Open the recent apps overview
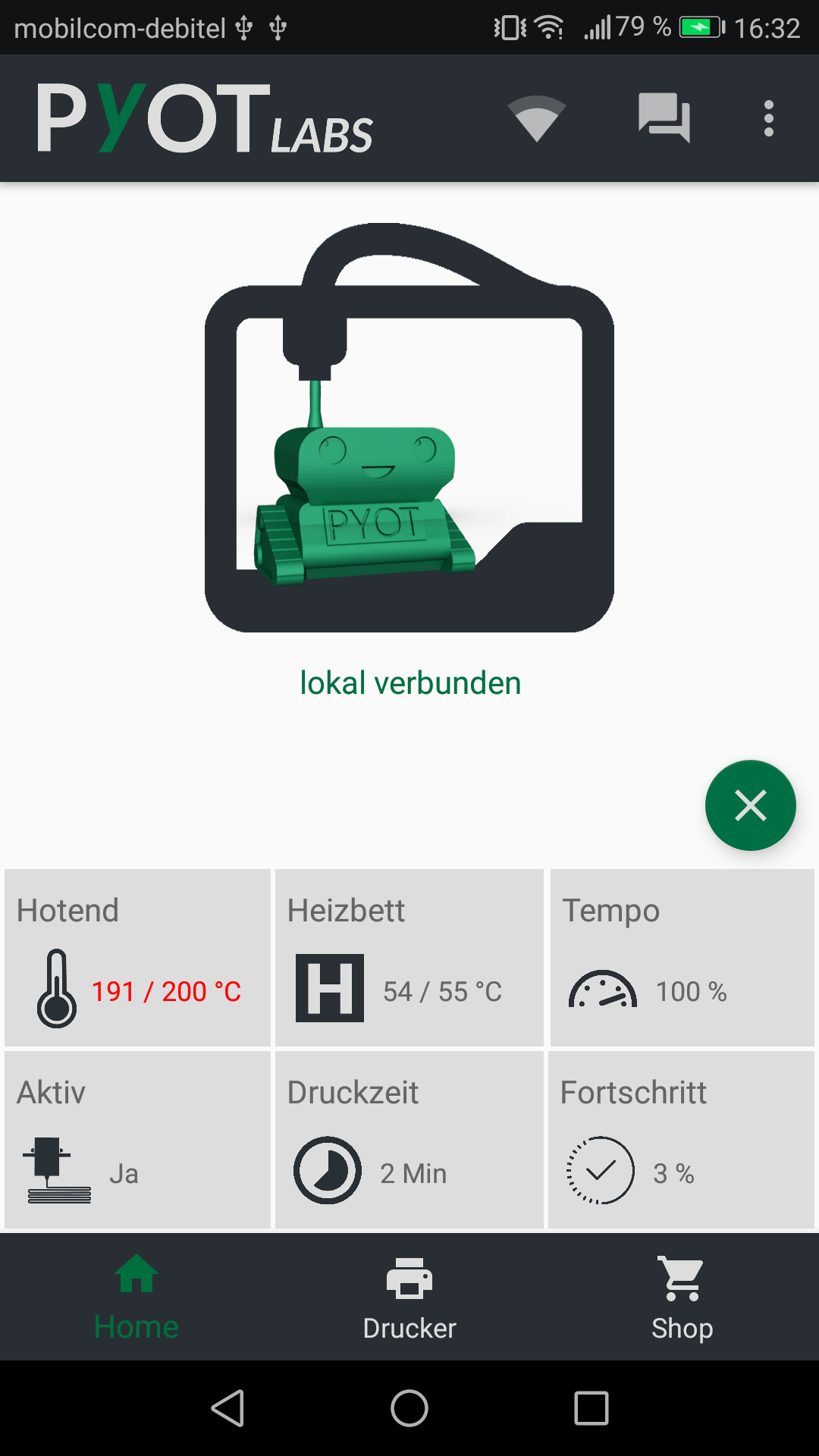Screen dimensions: 819x1456 (591, 1408)
